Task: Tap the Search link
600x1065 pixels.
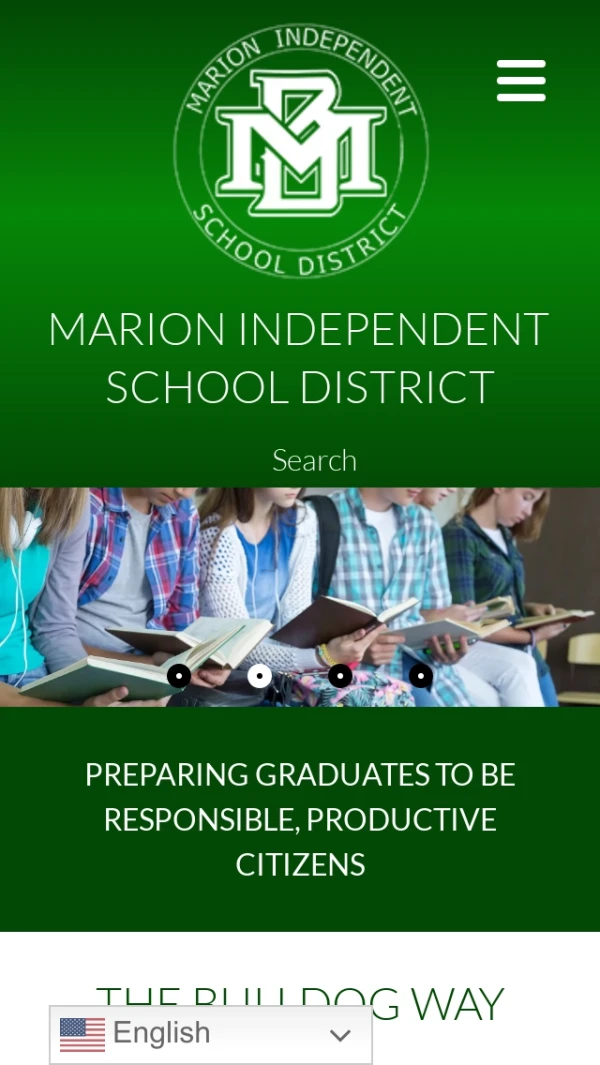Action: tap(314, 460)
